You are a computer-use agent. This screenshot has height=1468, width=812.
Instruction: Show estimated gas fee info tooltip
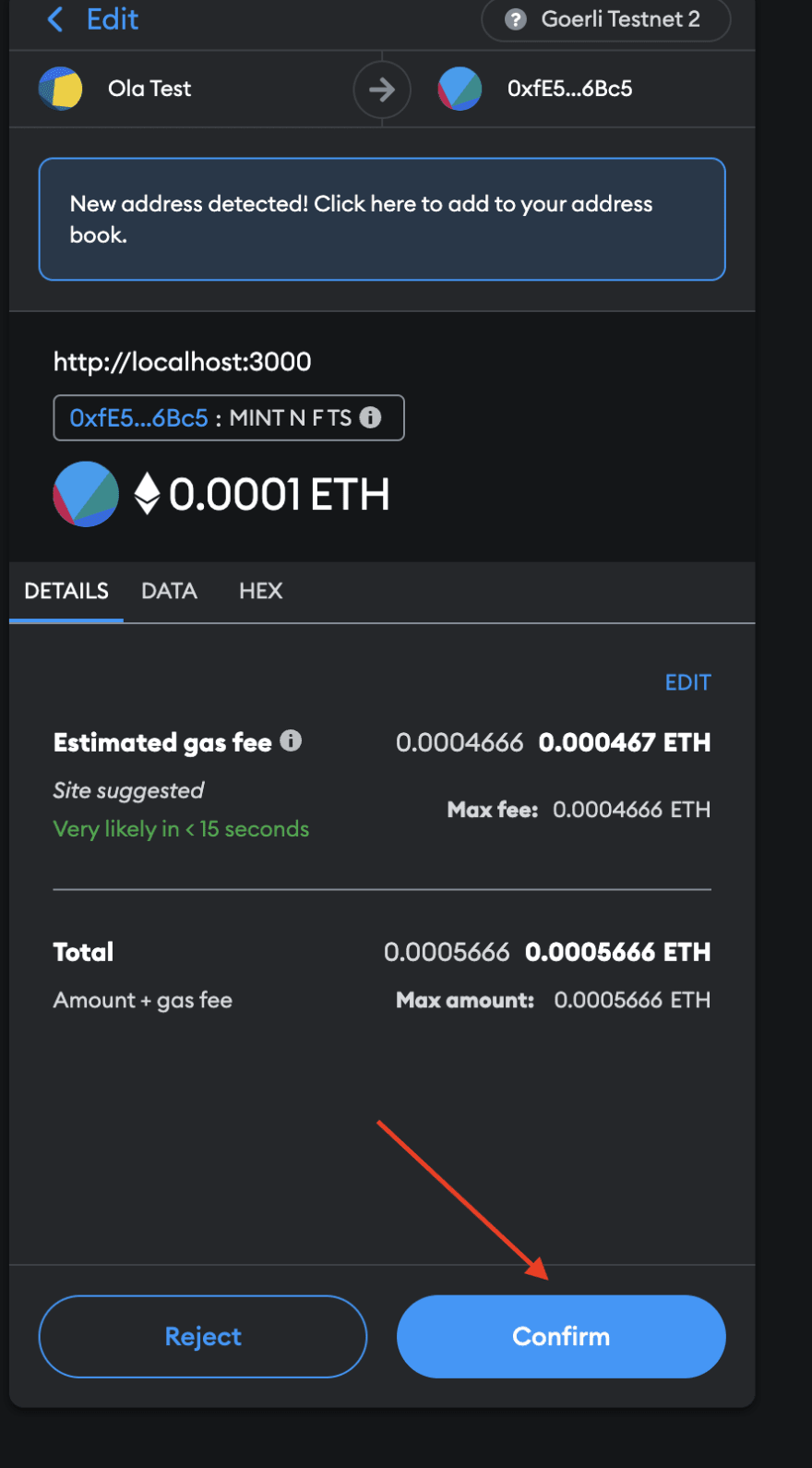291,741
